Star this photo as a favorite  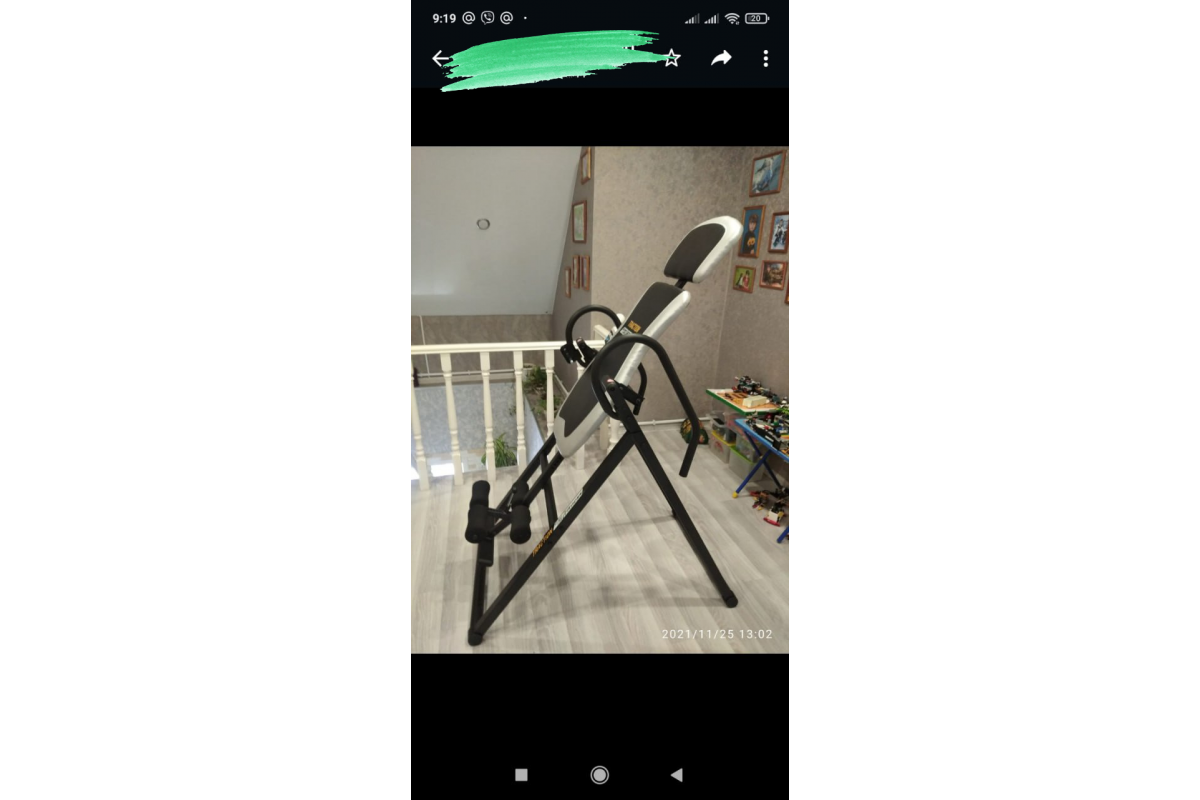[672, 58]
